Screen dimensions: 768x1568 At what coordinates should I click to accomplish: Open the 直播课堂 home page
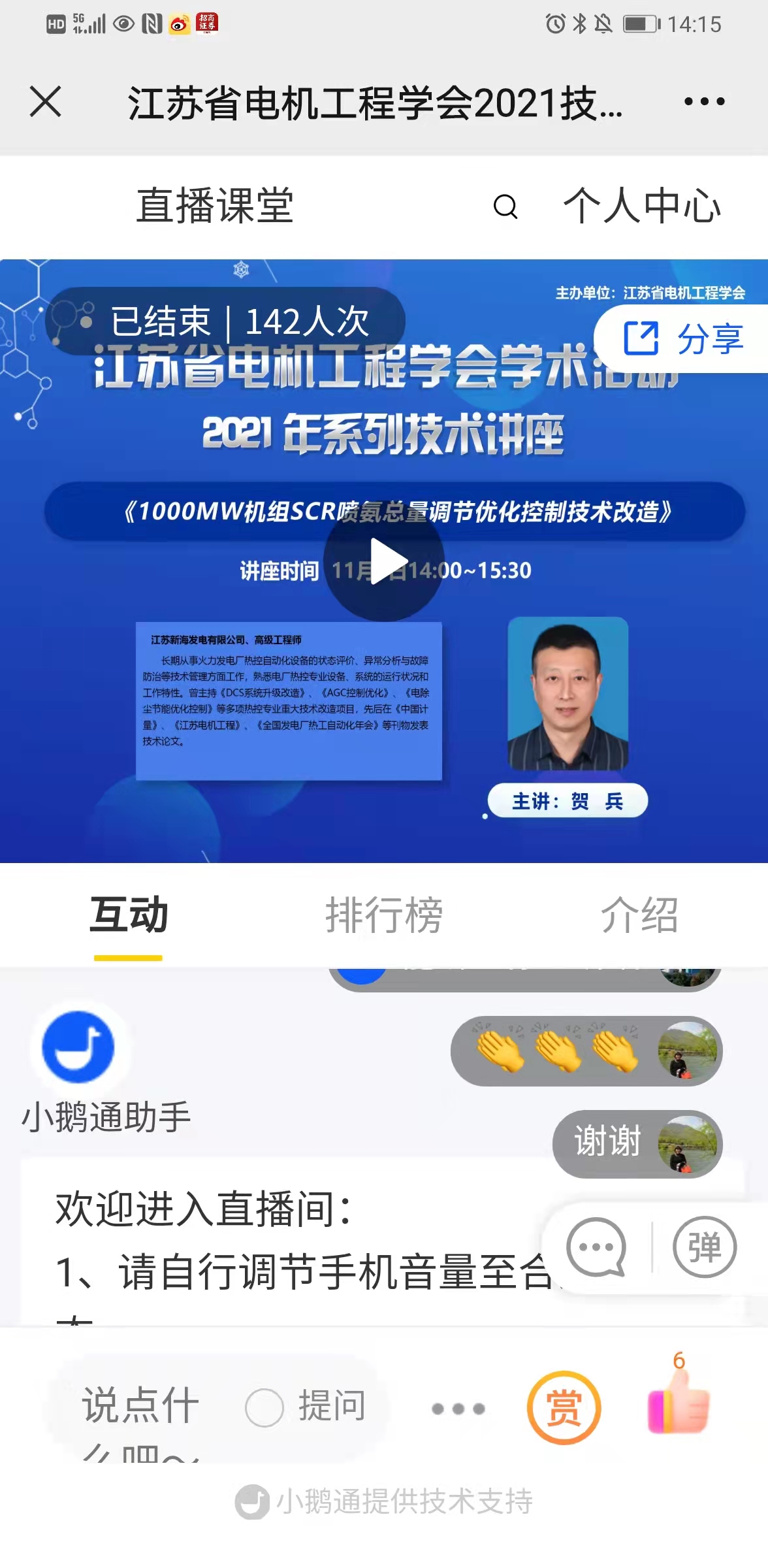tap(215, 206)
